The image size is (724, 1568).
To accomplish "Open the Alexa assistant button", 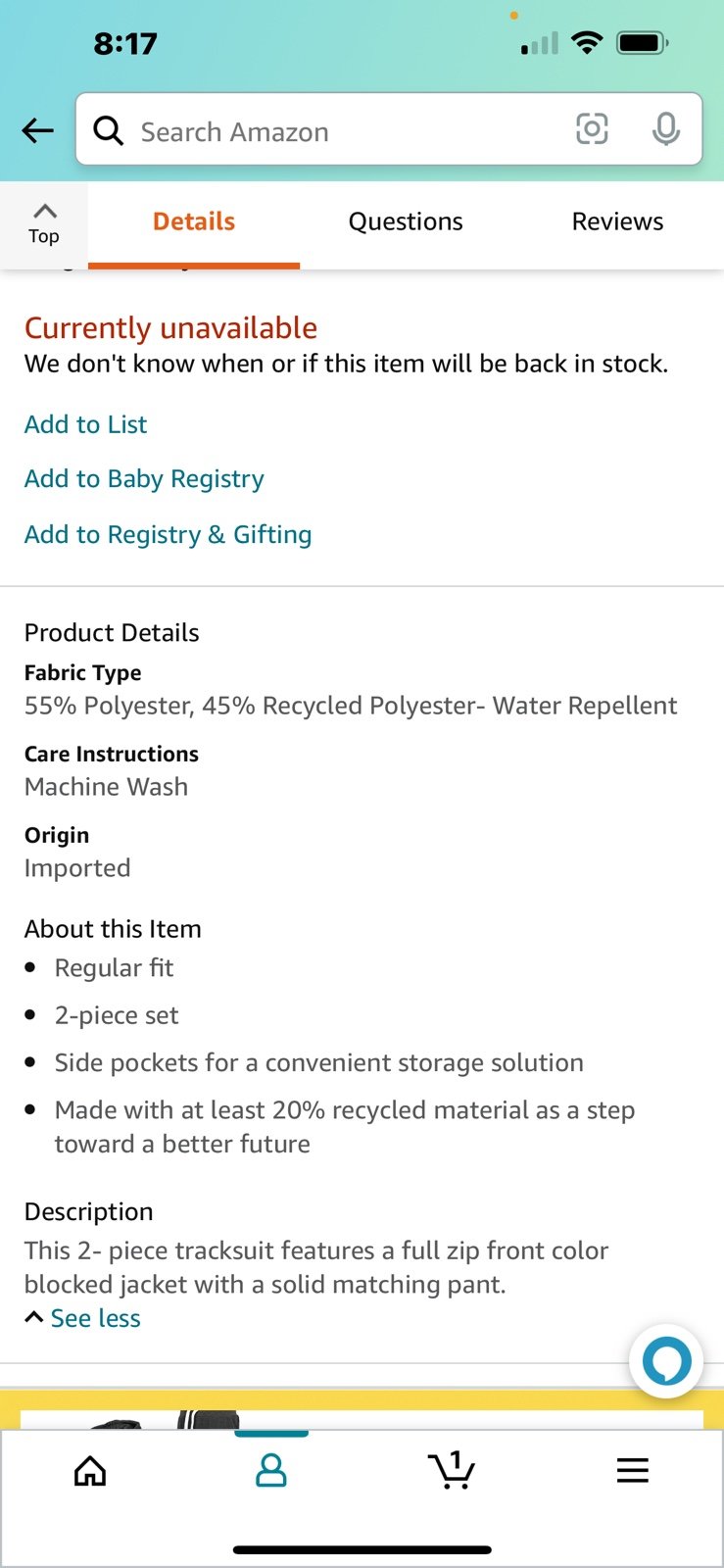I will pos(666,1361).
